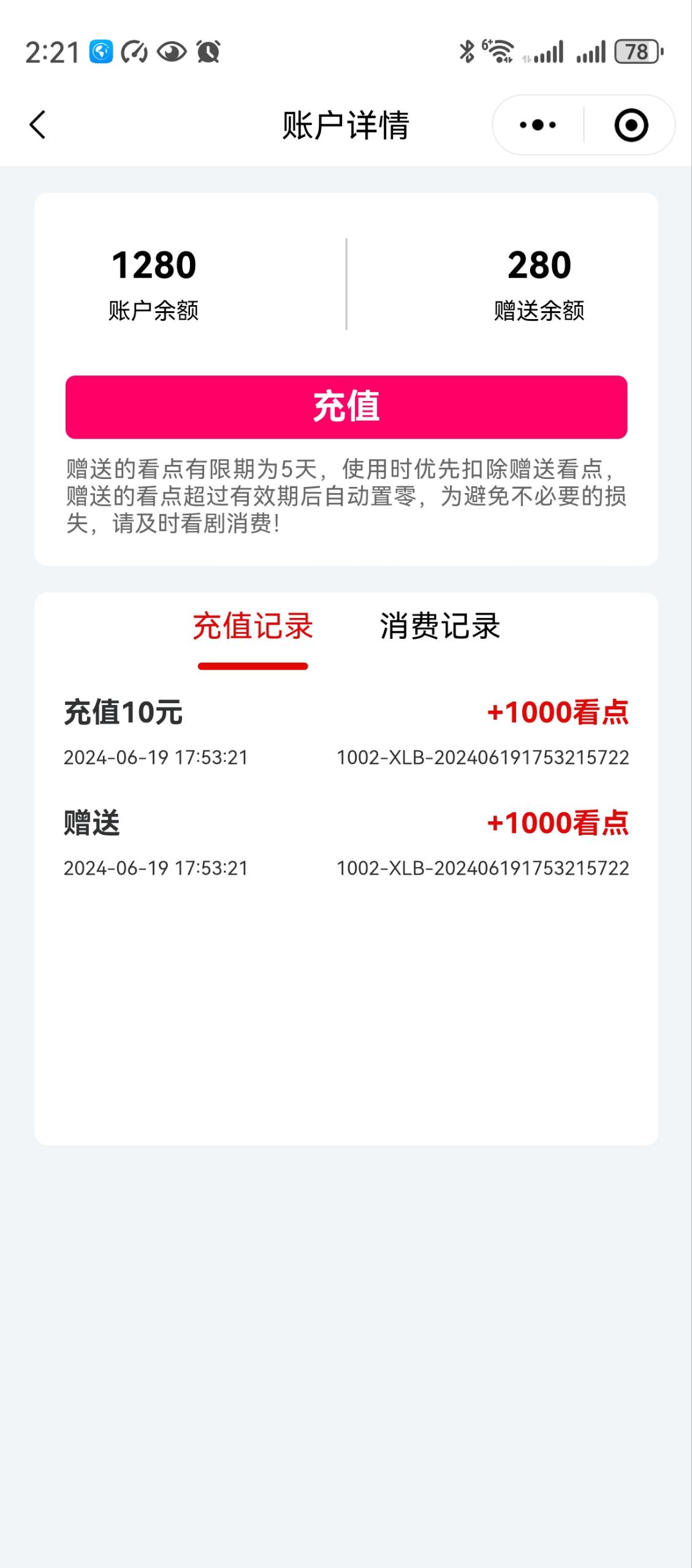Viewport: 692px width, 1568px height.
Task: Open the mini program more options menu
Action: point(538,125)
